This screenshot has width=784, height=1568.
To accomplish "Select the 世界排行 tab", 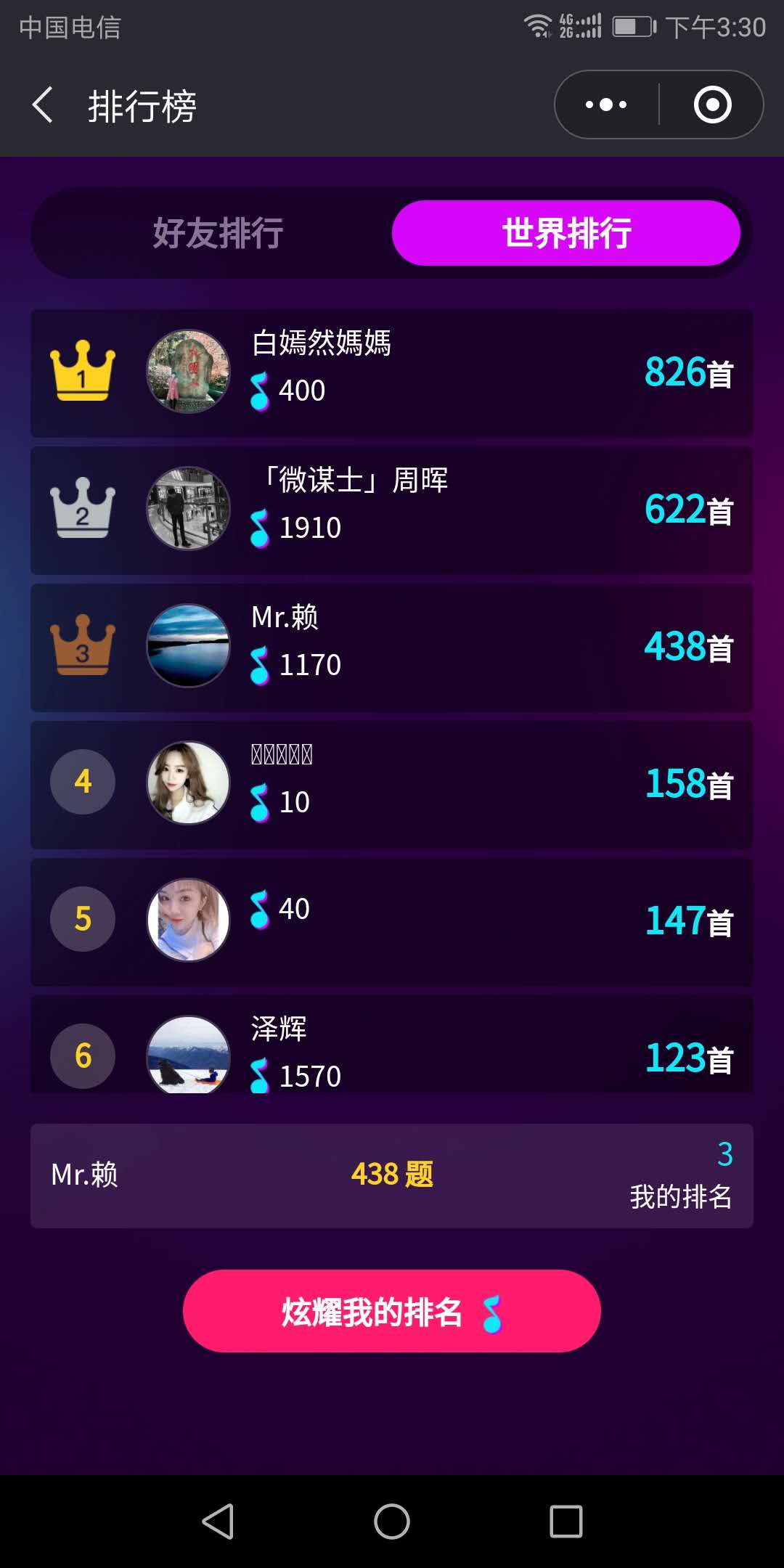I will pyautogui.click(x=566, y=233).
